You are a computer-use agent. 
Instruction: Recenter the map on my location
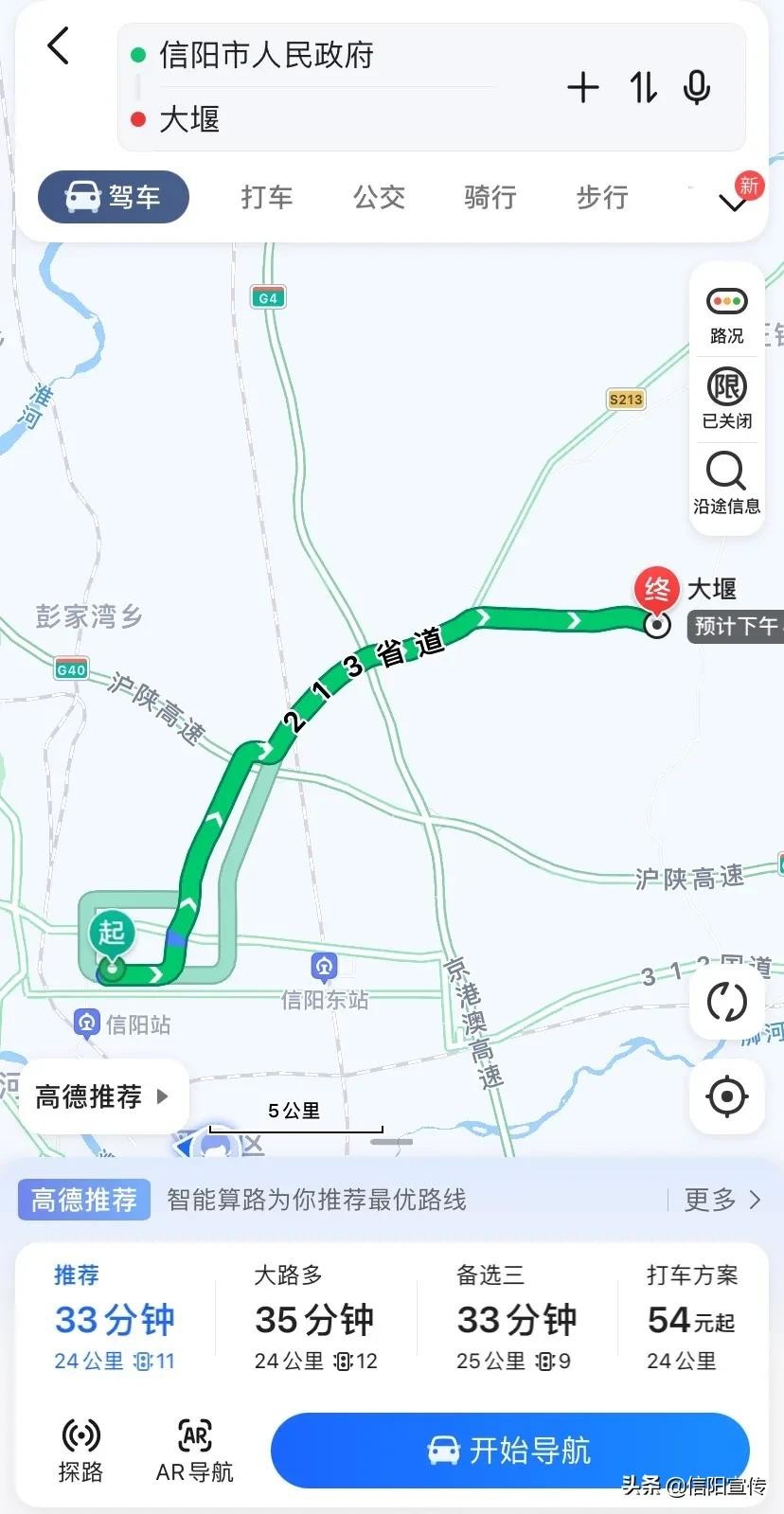(726, 1096)
